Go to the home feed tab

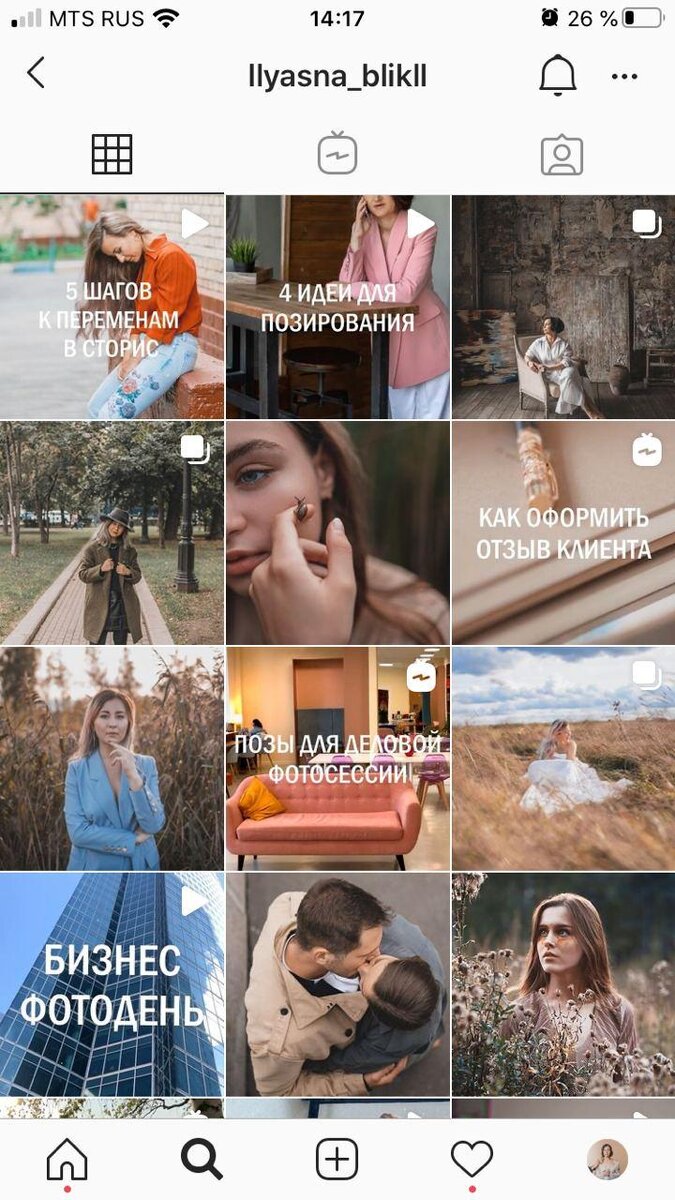(x=67, y=1160)
